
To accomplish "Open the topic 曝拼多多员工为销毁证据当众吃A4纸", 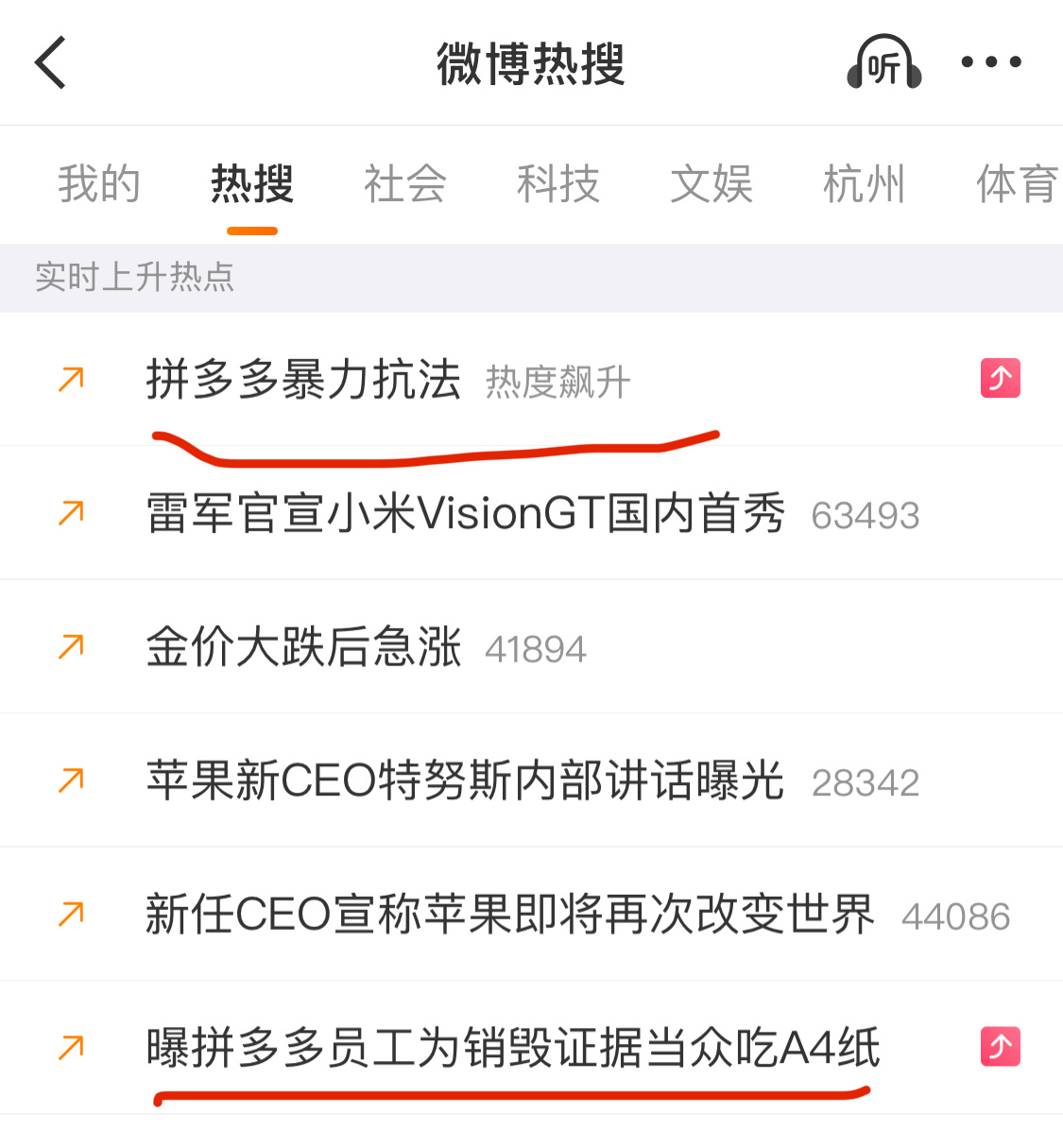I will click(x=515, y=1046).
